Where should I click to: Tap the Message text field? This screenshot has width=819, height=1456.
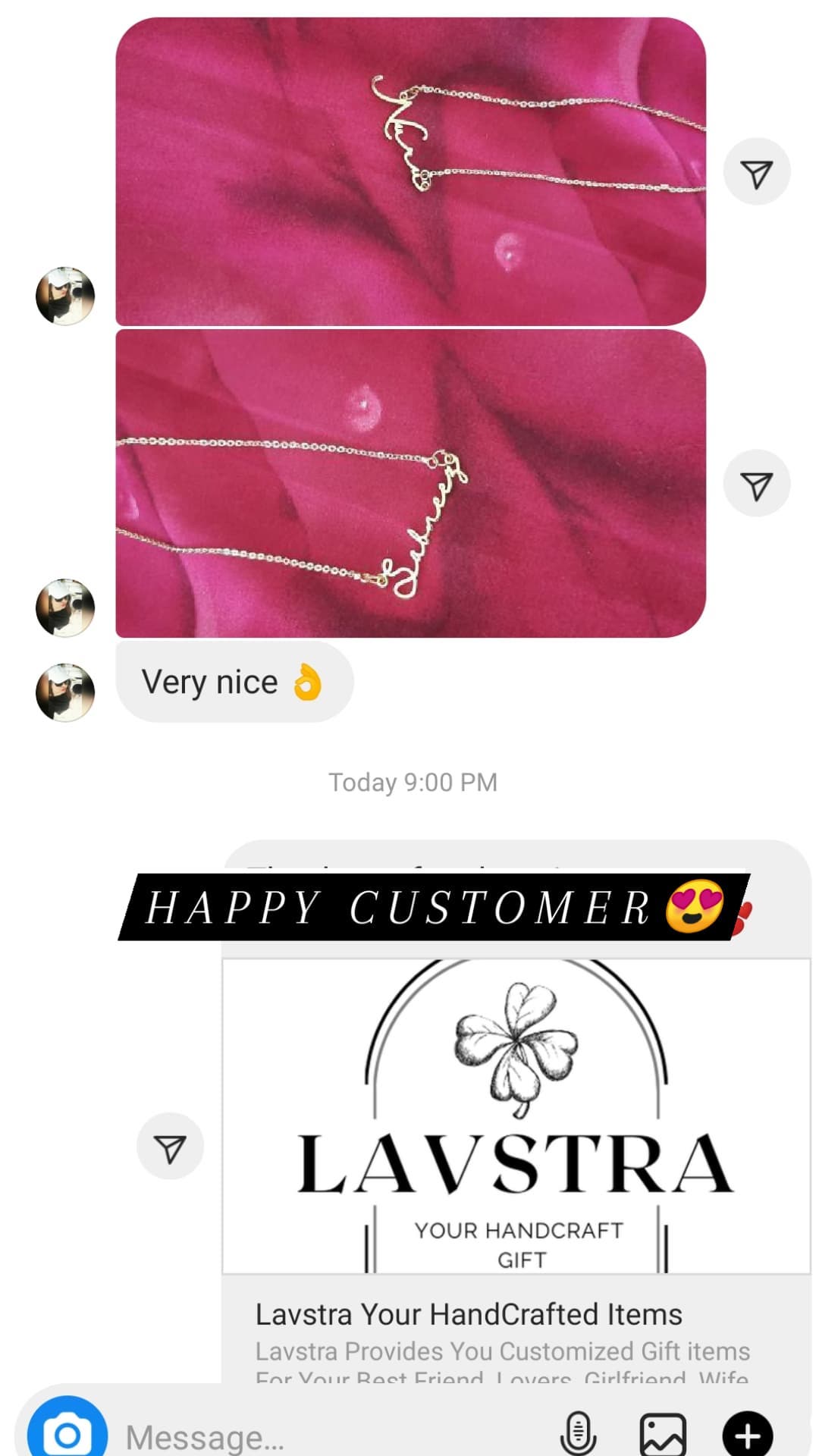click(334, 1436)
